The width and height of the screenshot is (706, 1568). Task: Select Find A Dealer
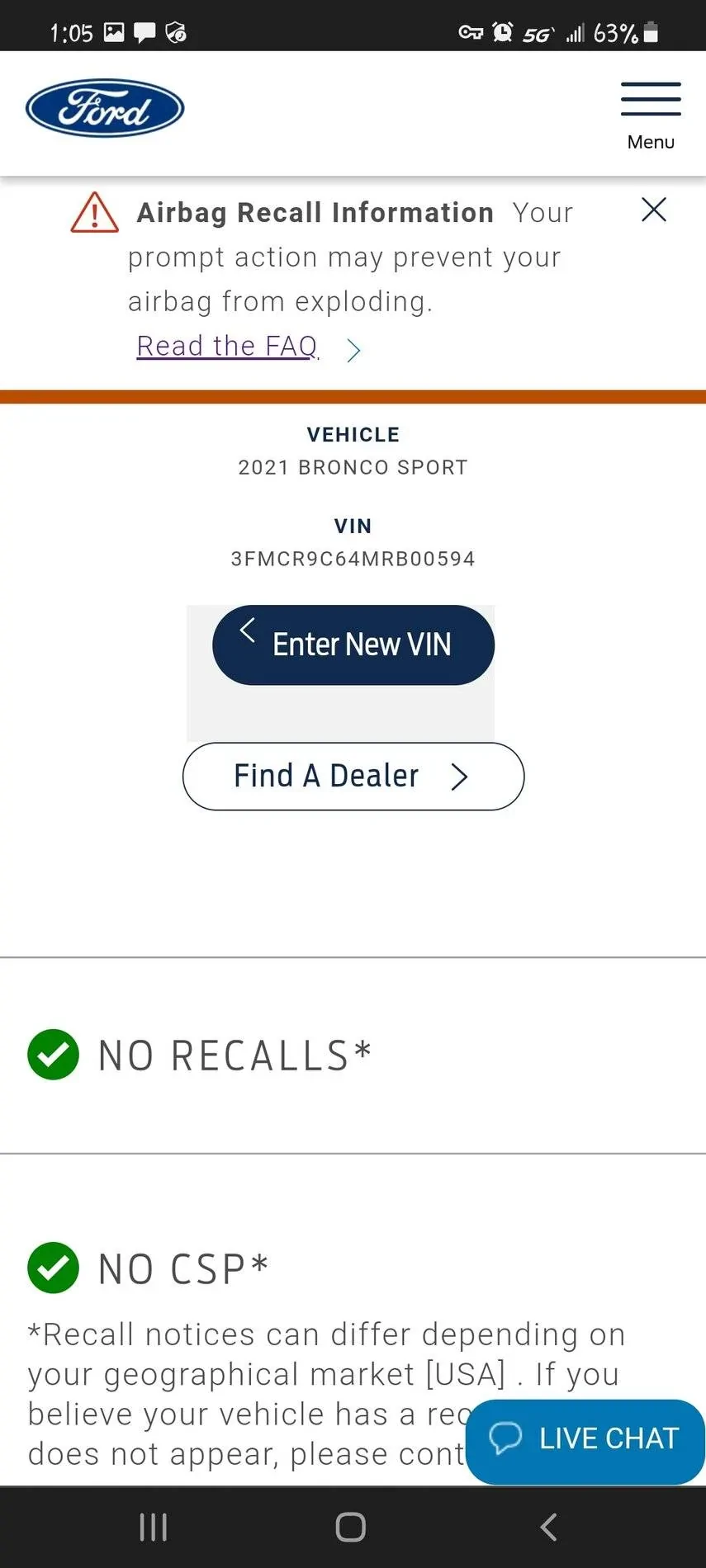[x=353, y=777]
